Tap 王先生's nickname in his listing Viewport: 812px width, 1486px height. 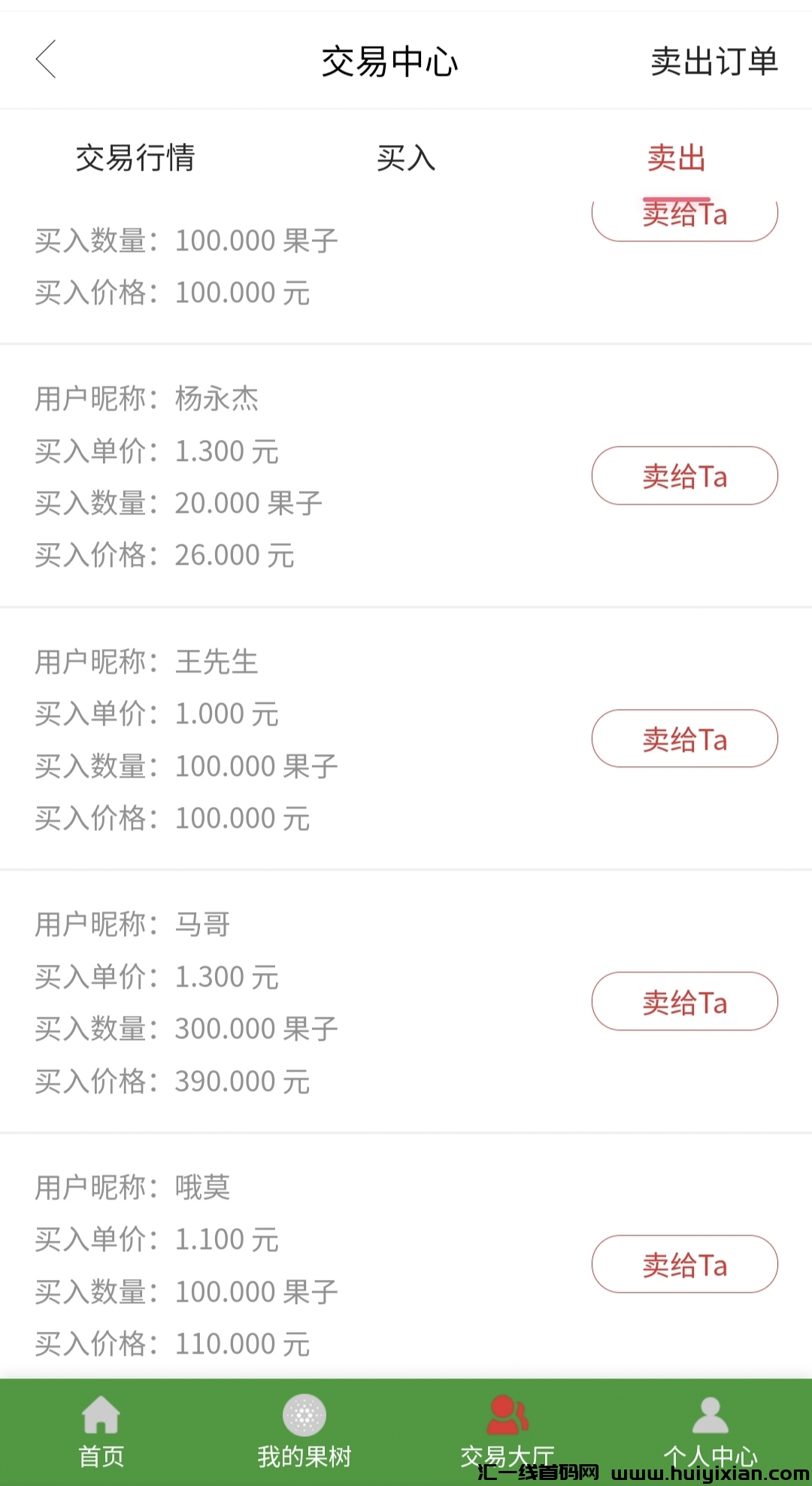click(216, 662)
